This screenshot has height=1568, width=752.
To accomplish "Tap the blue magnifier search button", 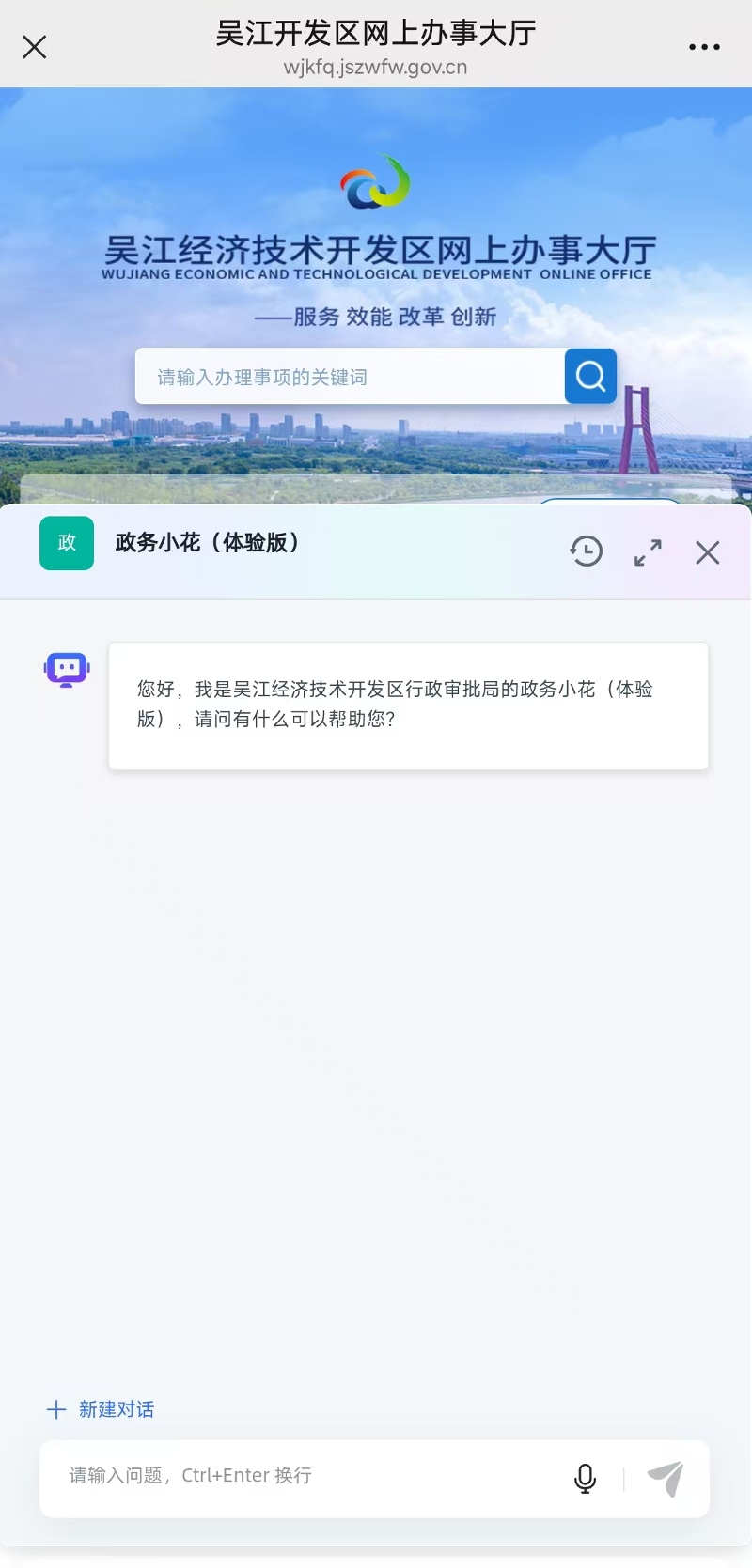I will click(590, 377).
